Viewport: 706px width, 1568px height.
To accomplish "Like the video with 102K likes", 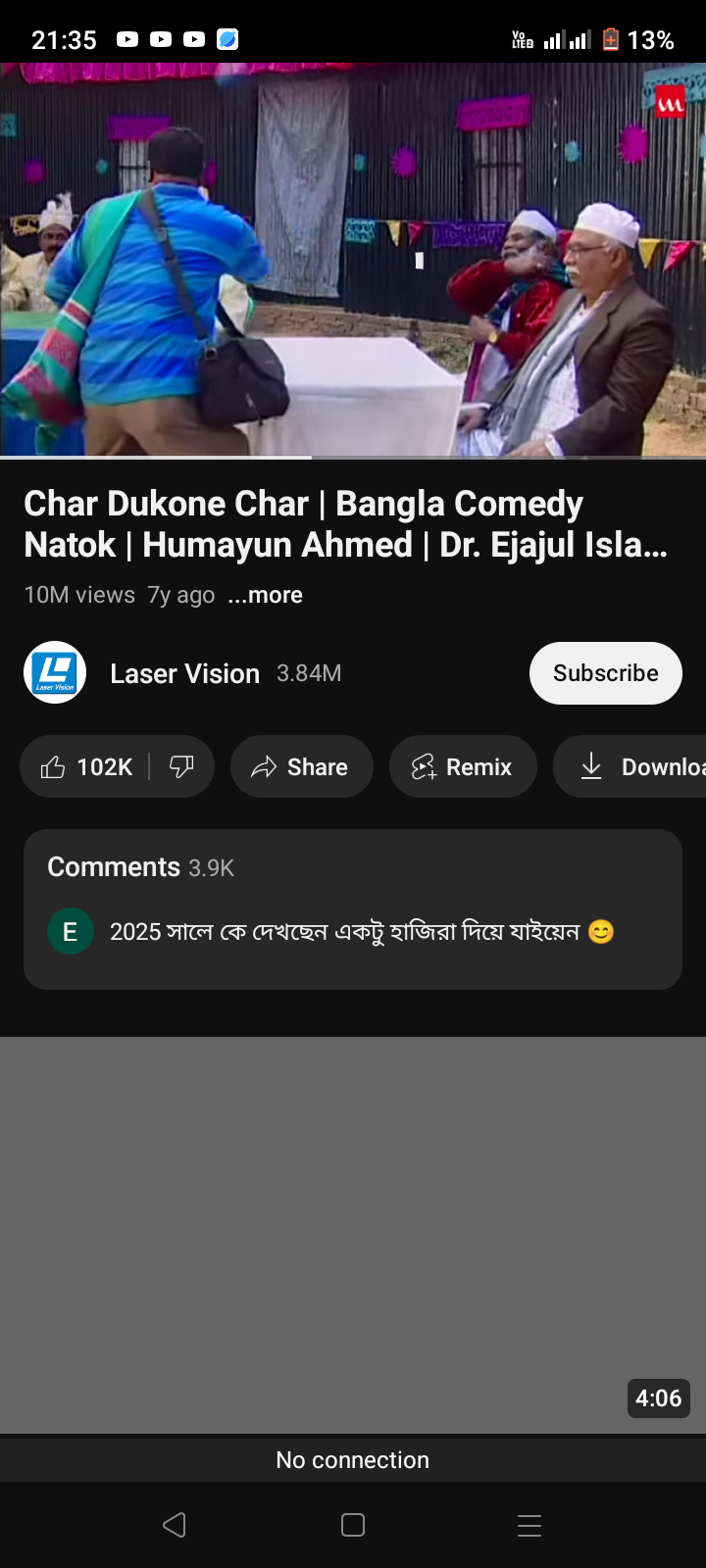I will tap(85, 766).
